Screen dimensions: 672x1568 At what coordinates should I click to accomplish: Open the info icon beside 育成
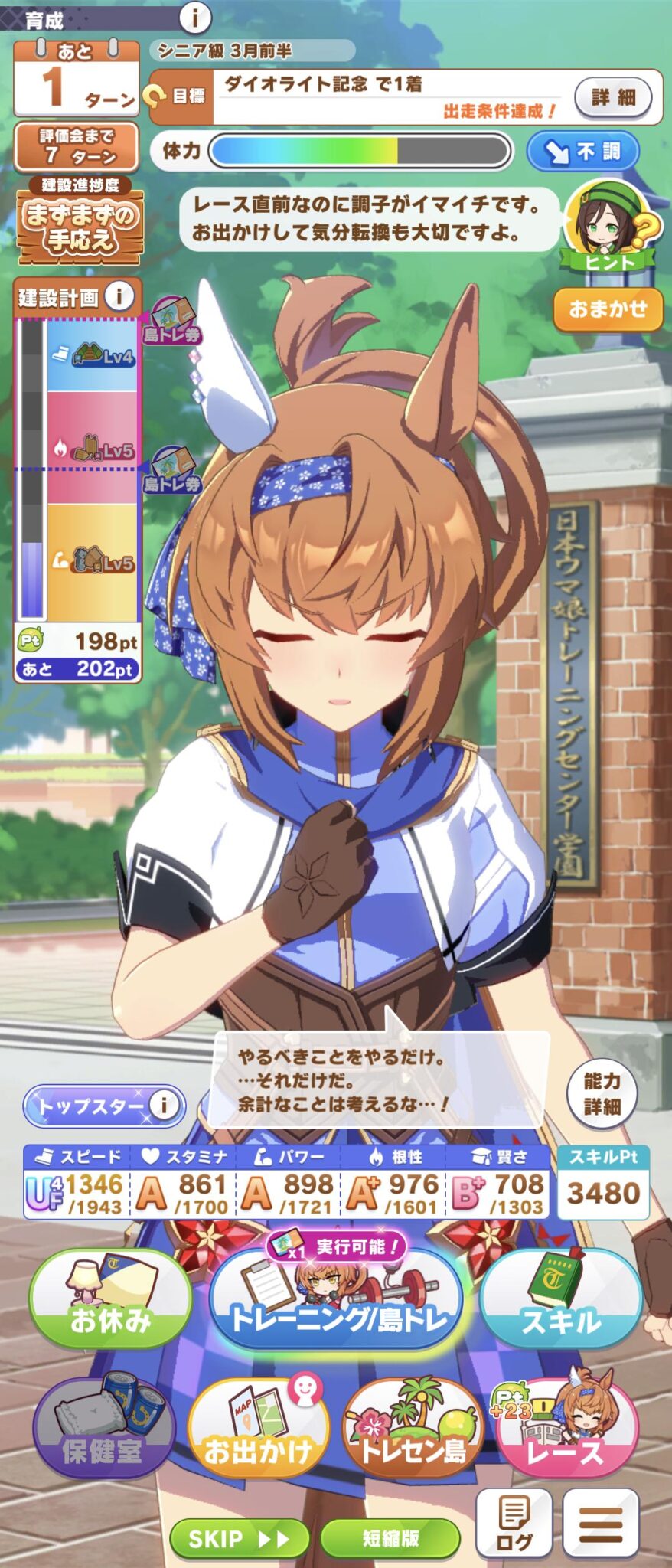click(195, 17)
